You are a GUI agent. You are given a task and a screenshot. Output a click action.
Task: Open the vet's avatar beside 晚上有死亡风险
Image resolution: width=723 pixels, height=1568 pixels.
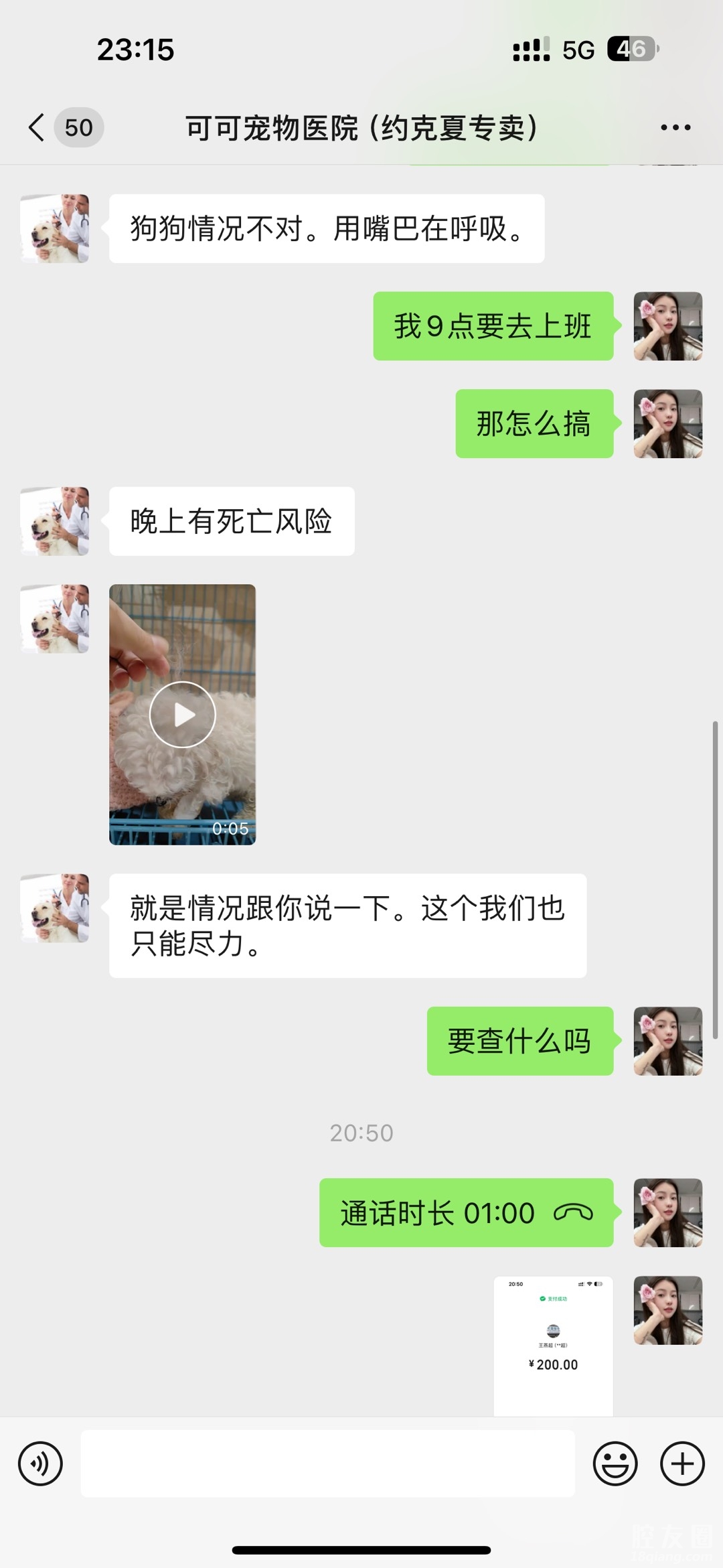tap(55, 521)
